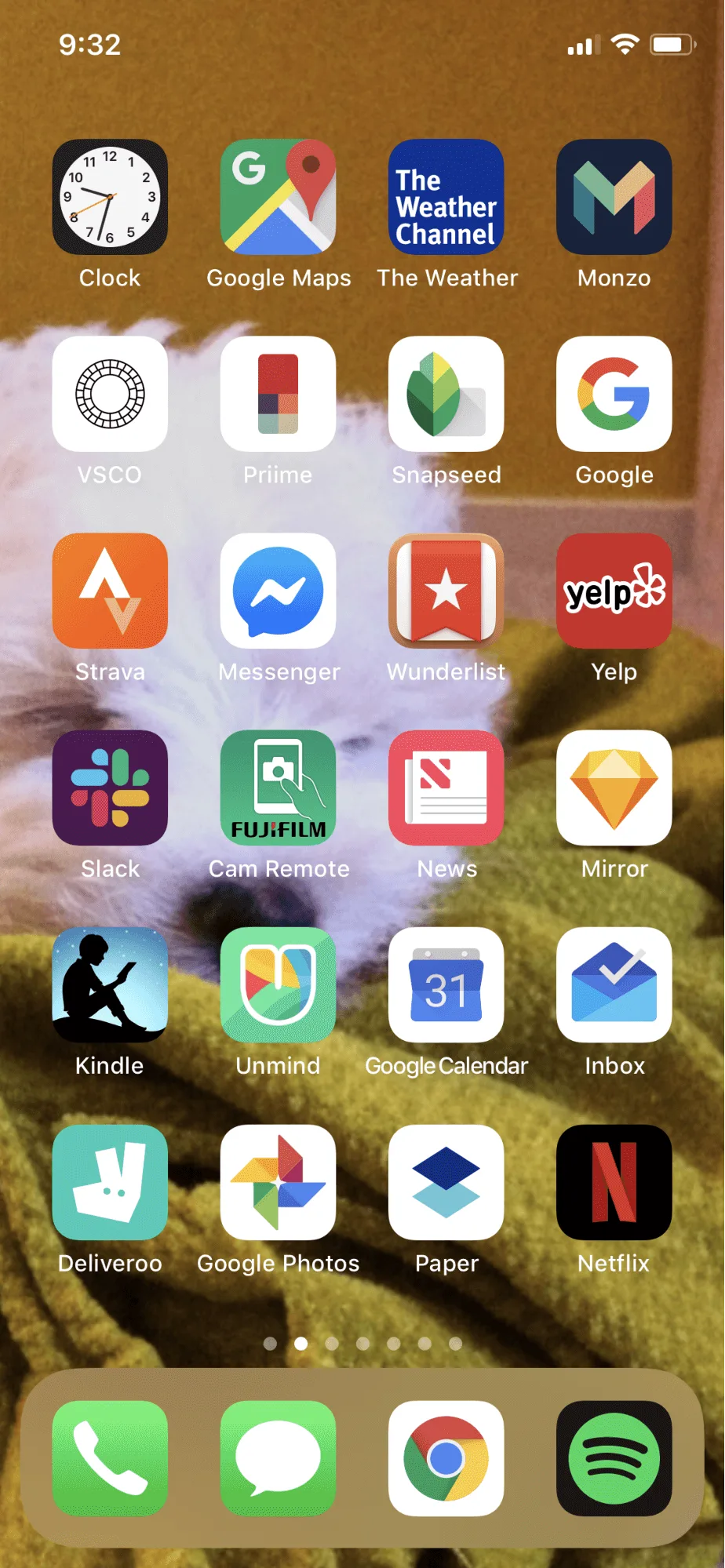Open the Clock app
Screen dimensions: 725x1568
tap(110, 197)
